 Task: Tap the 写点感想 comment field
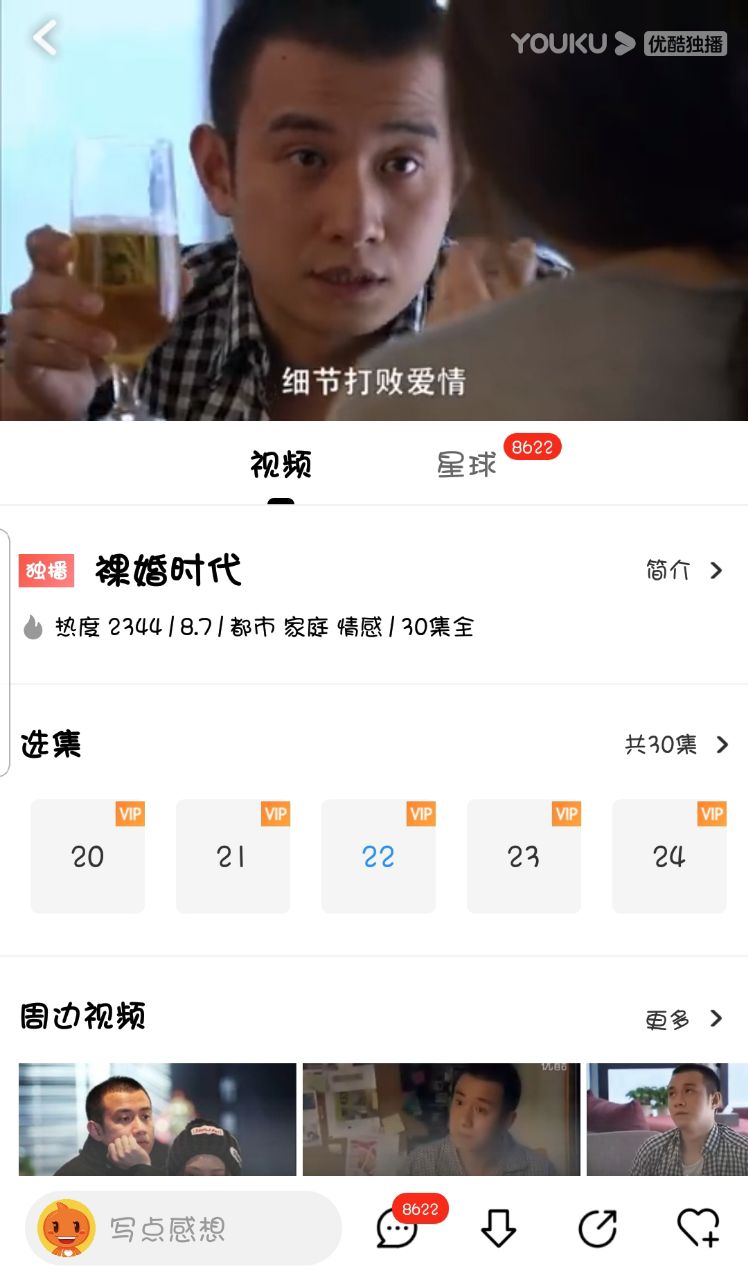184,1228
